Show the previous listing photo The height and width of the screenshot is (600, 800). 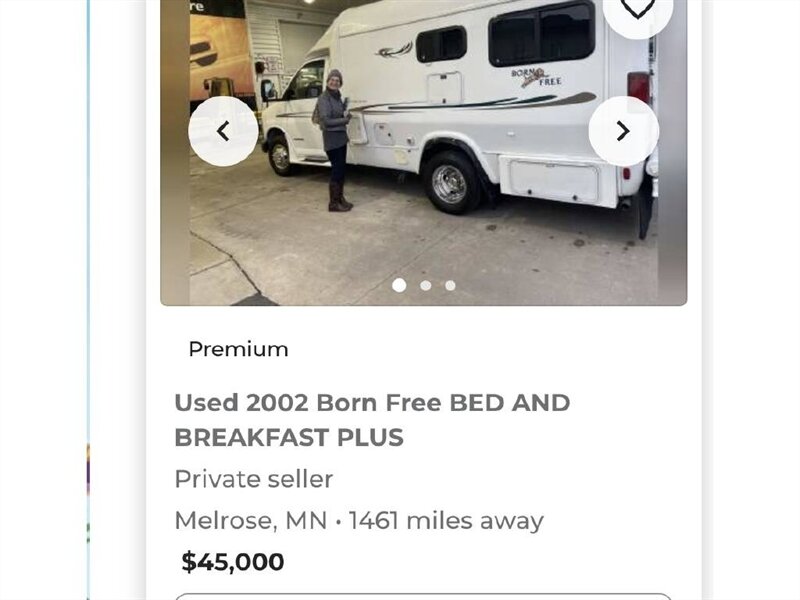pyautogui.click(x=223, y=131)
